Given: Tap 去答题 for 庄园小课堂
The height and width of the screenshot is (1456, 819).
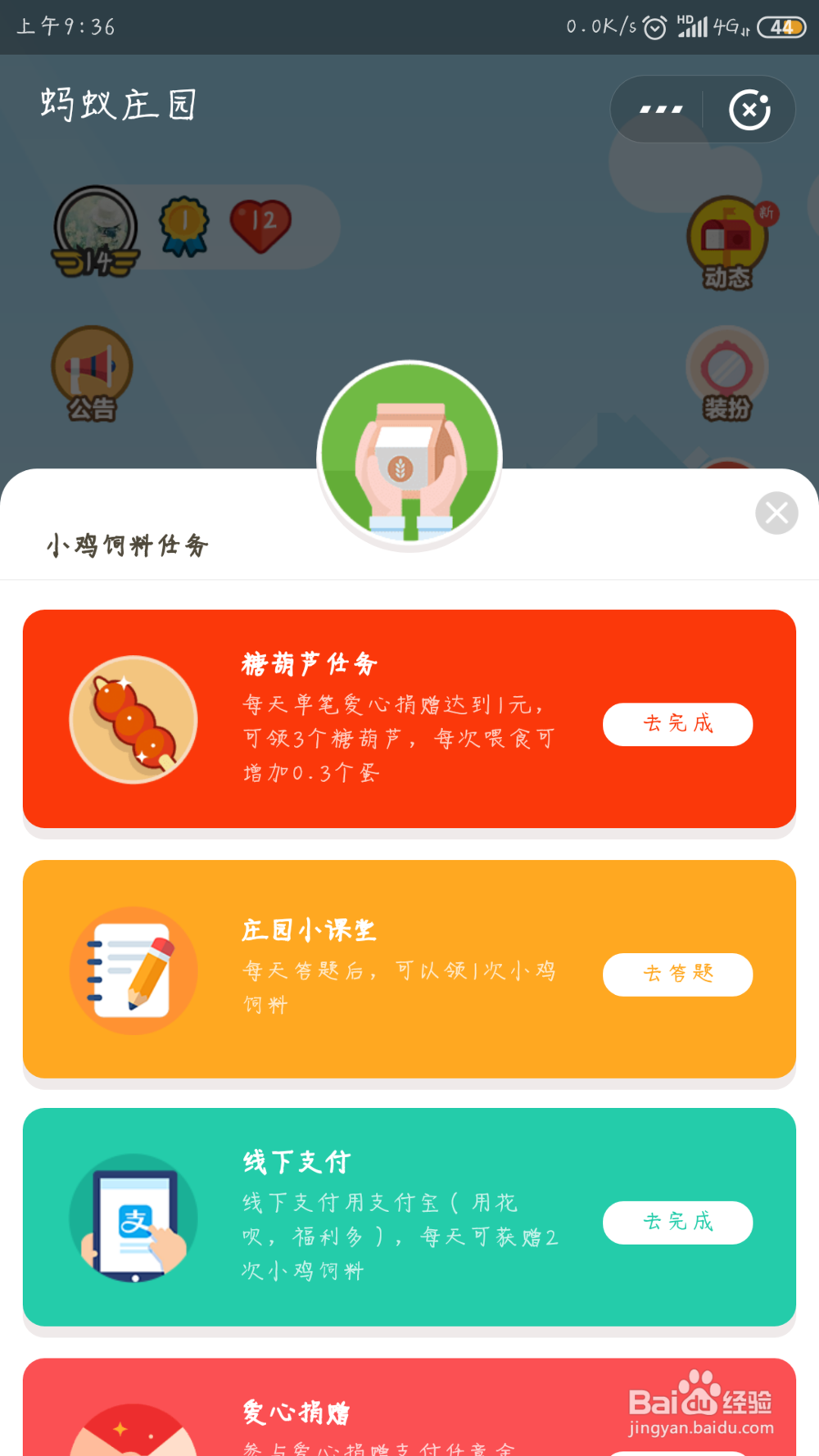Looking at the screenshot, I should [x=677, y=974].
